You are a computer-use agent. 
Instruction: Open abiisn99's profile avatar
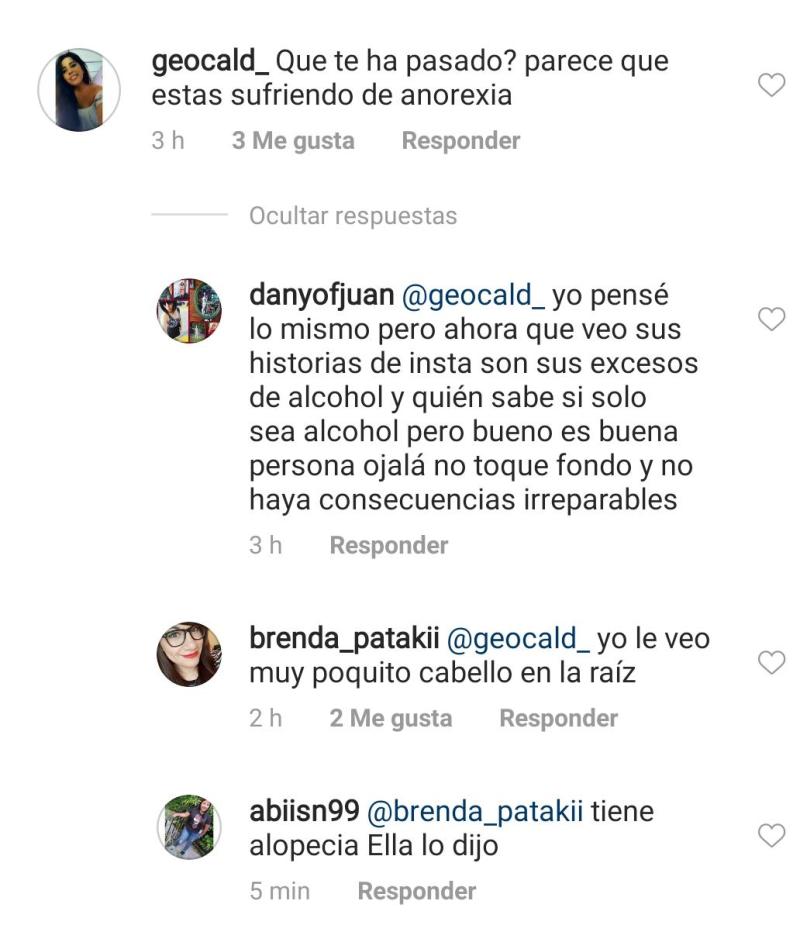pos(189,827)
